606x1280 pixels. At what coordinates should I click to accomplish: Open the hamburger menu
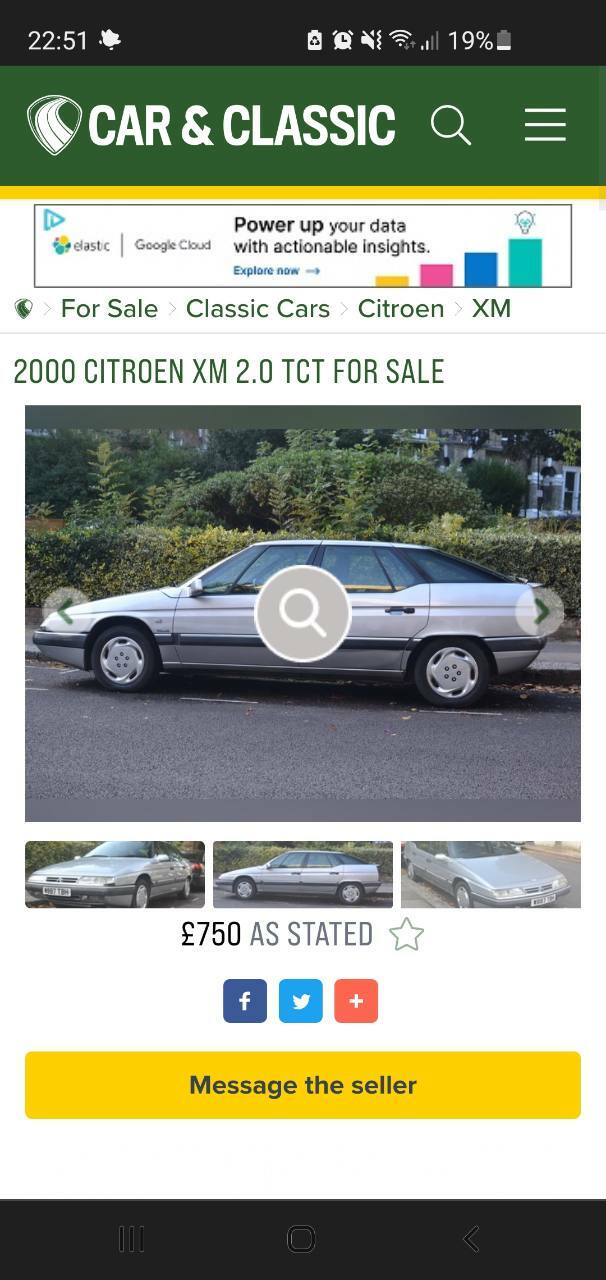point(545,125)
